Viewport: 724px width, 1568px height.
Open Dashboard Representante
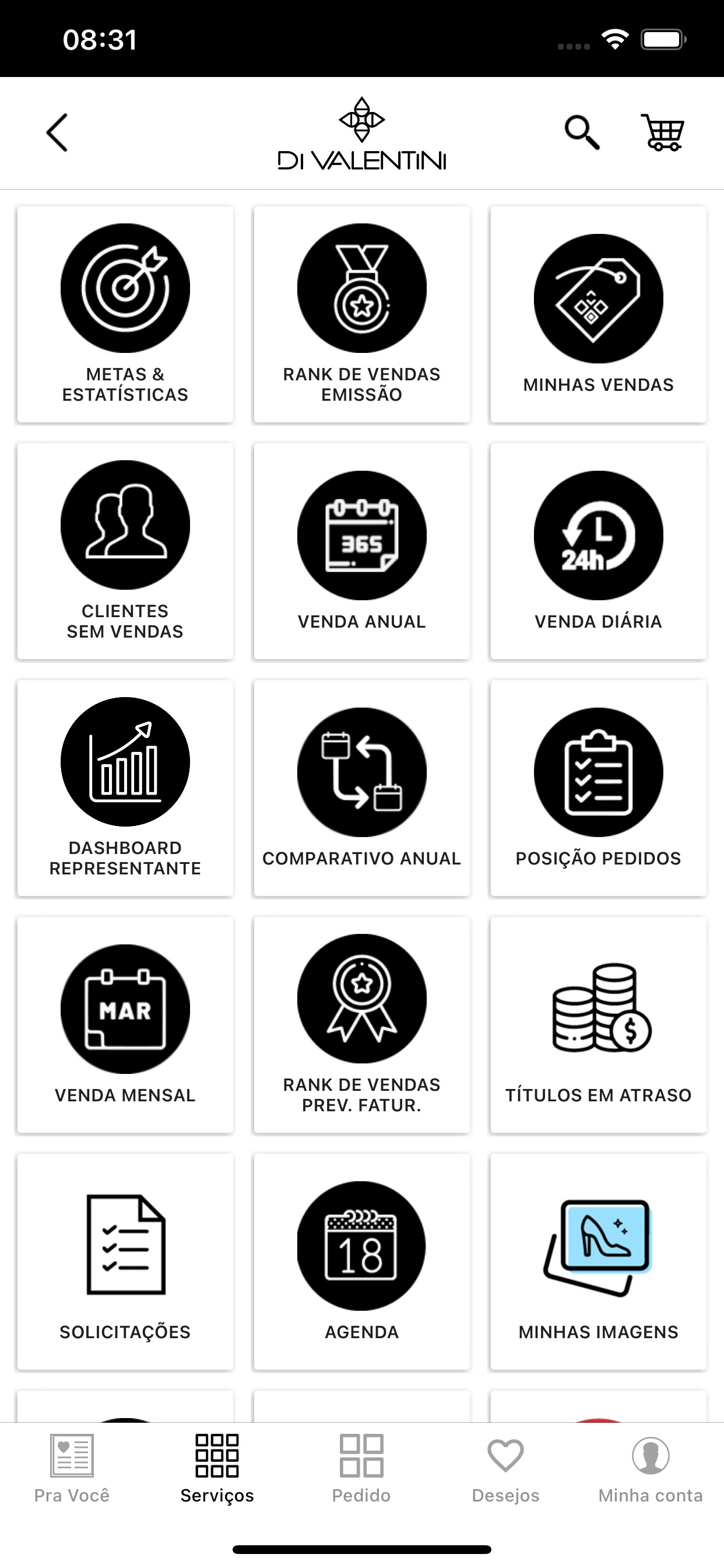click(125, 787)
